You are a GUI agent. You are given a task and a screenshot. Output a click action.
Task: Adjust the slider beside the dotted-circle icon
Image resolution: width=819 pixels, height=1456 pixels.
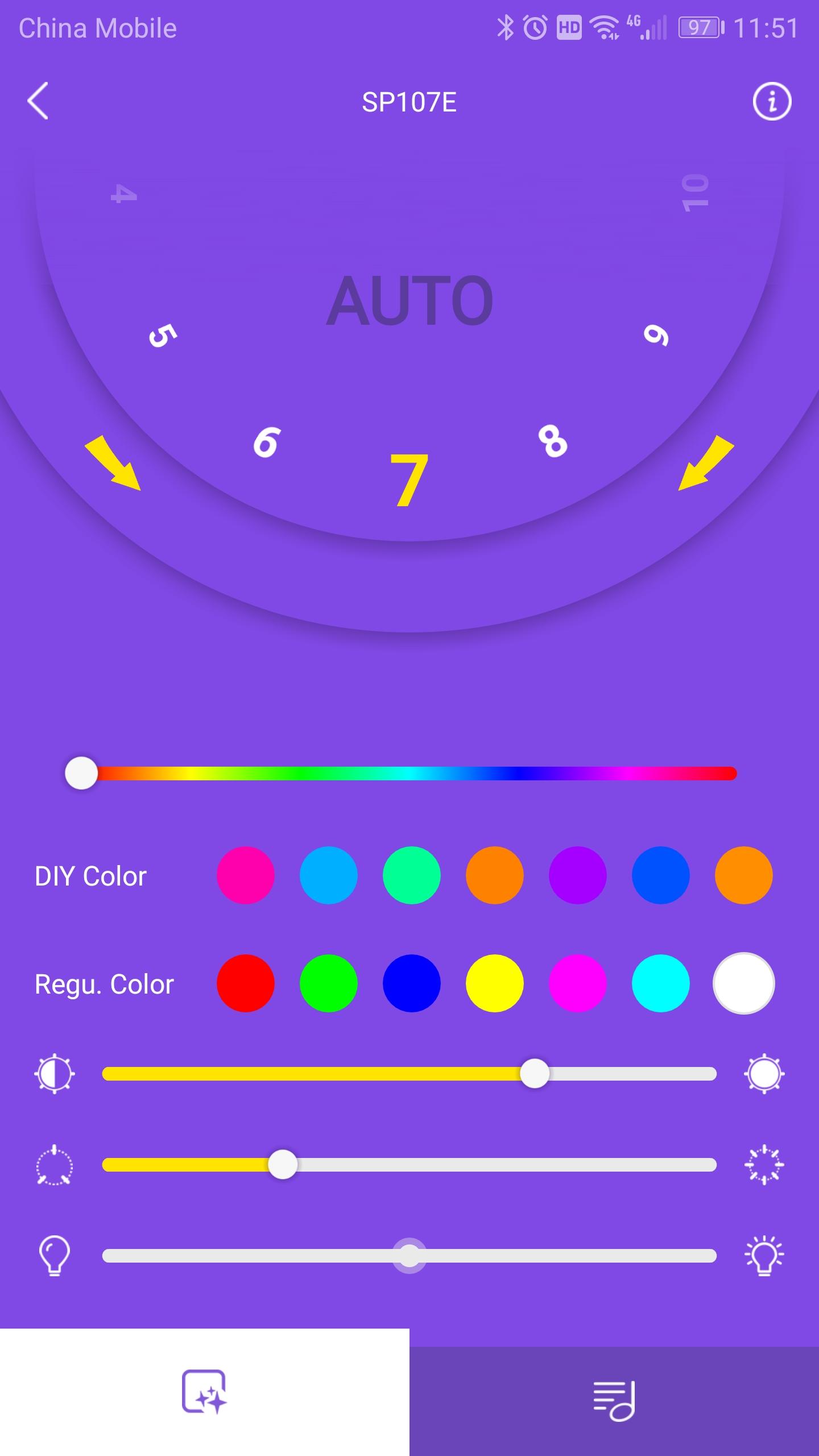click(409, 1165)
